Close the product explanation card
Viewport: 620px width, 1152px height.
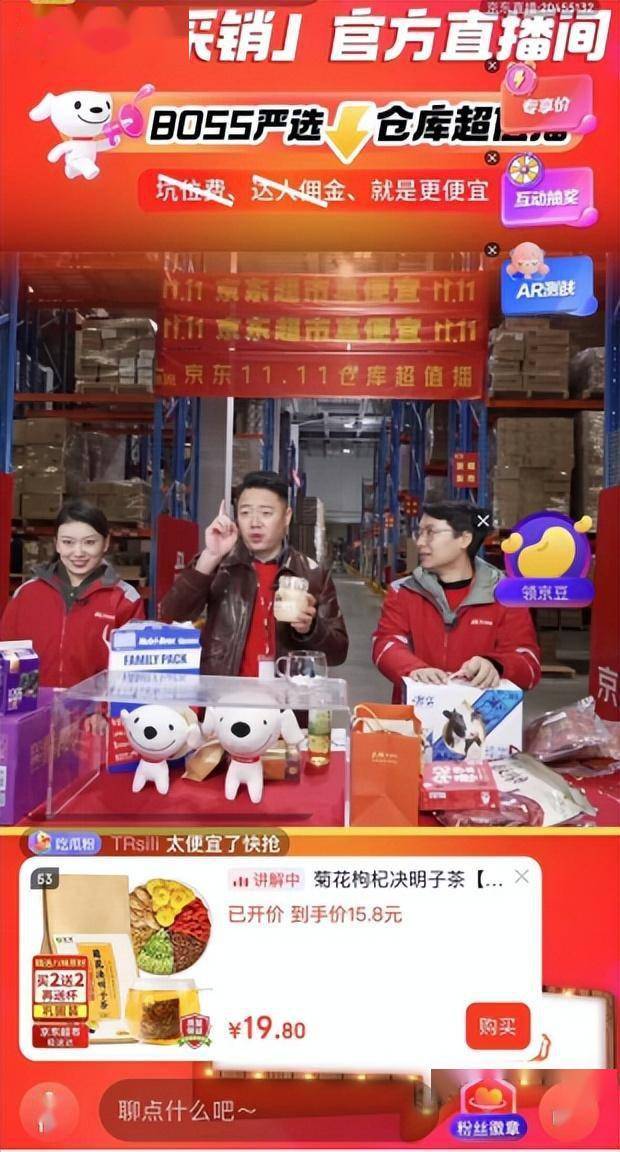(521, 877)
